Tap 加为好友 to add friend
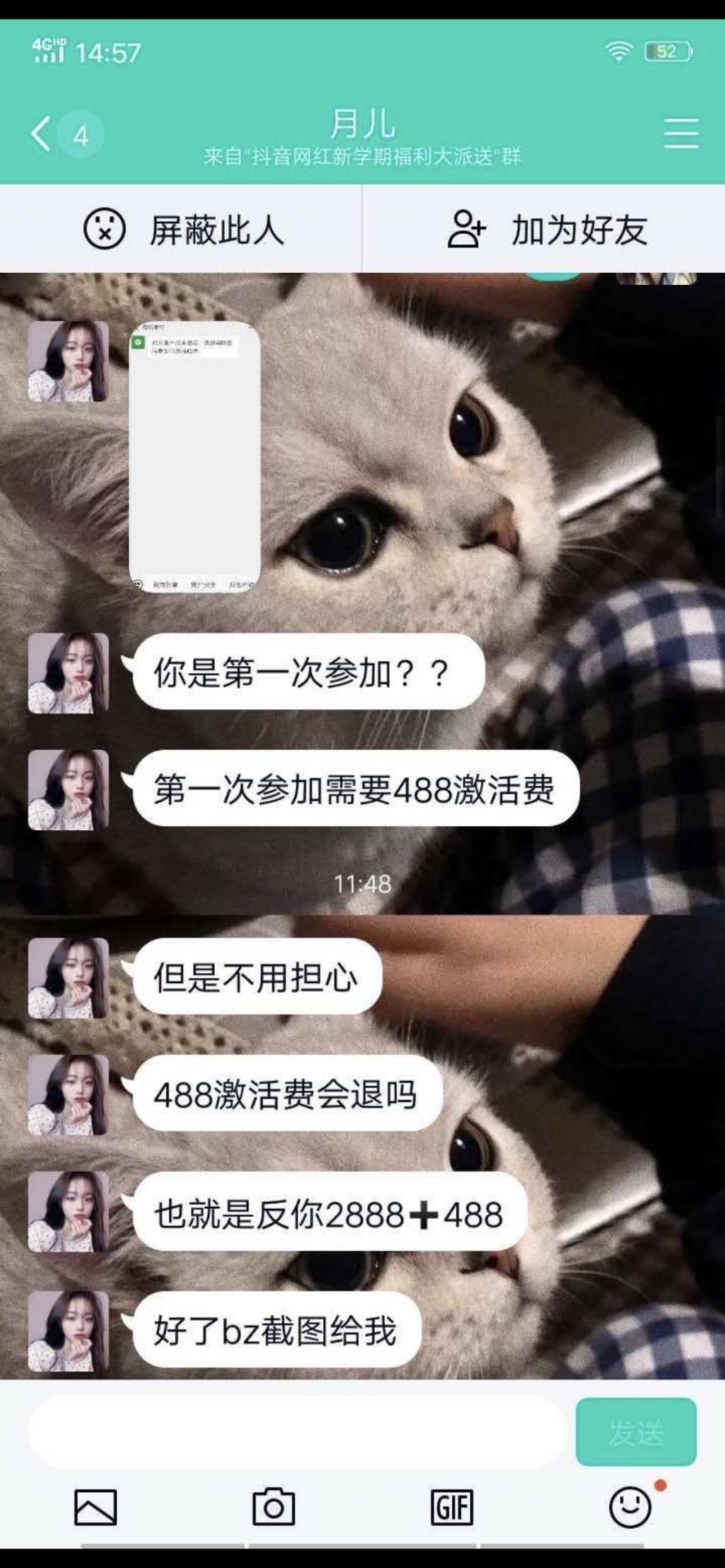725x1568 pixels. pos(547,230)
